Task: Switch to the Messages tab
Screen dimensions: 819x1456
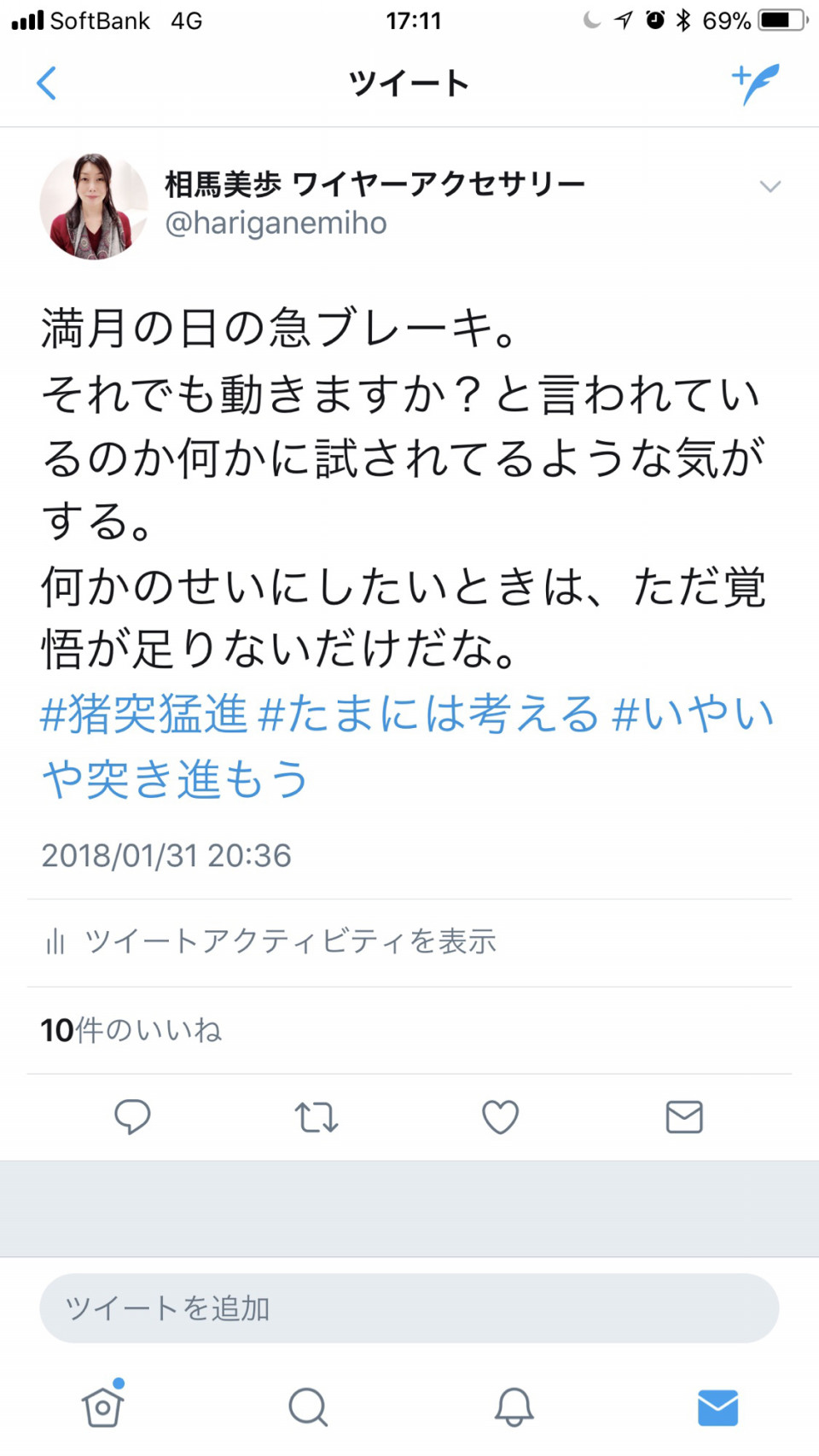Action: [718, 1407]
